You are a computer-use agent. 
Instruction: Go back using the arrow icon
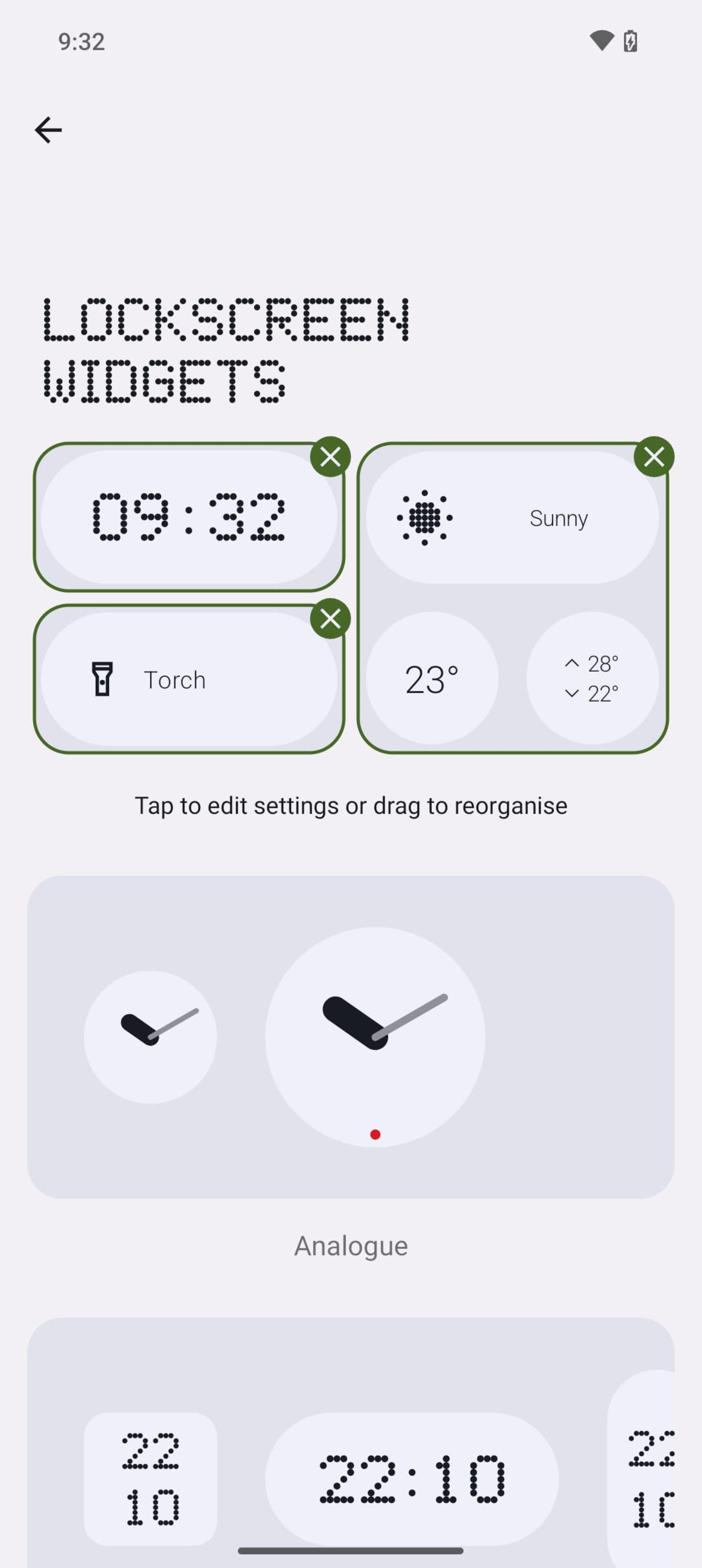click(48, 130)
